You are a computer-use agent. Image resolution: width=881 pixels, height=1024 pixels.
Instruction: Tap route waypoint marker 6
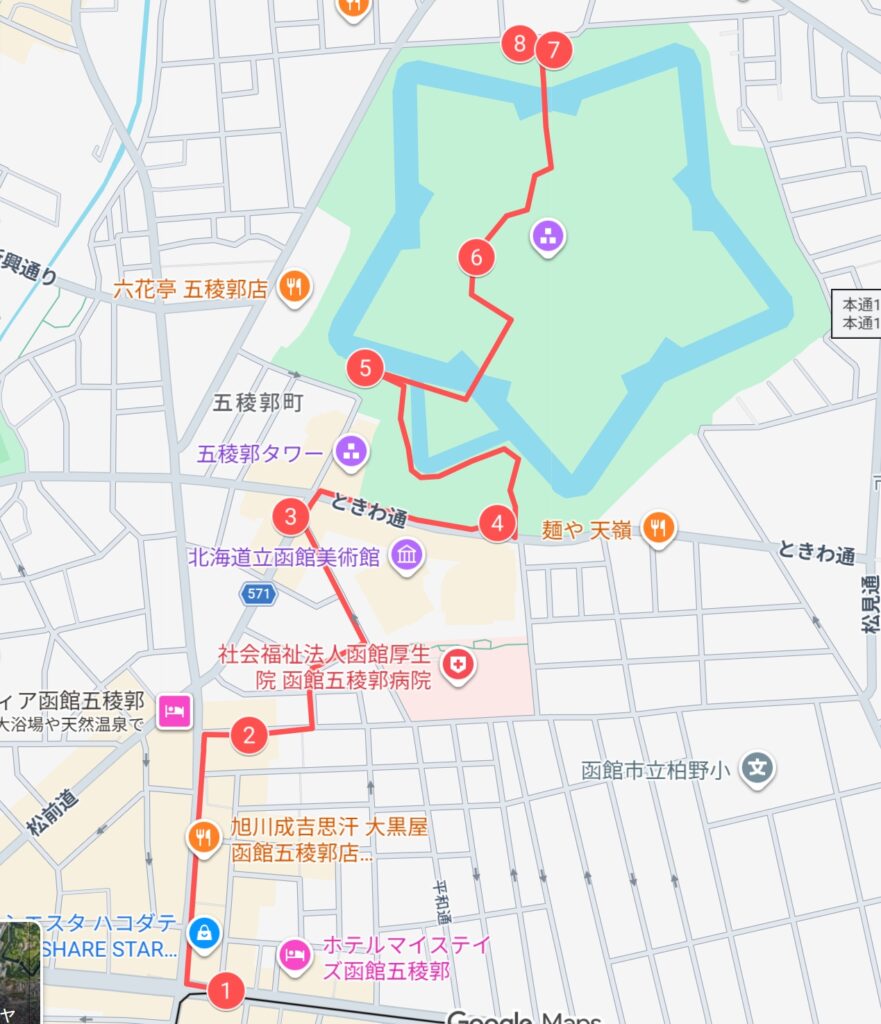tap(476, 258)
